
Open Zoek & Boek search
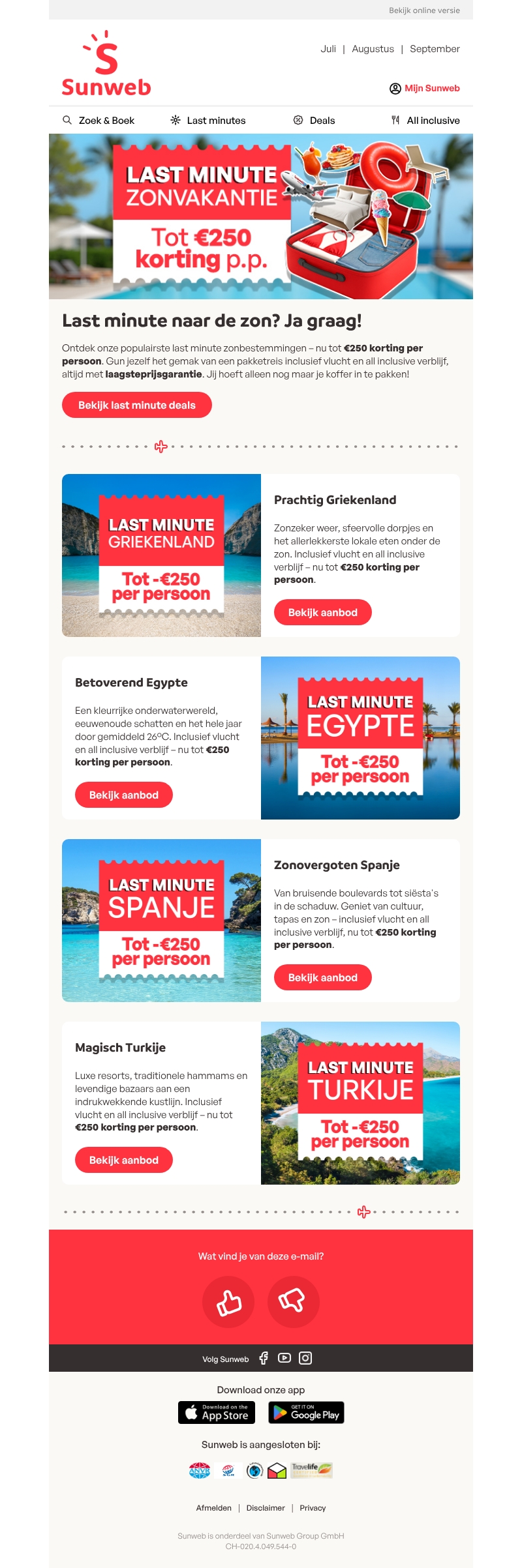[99, 121]
